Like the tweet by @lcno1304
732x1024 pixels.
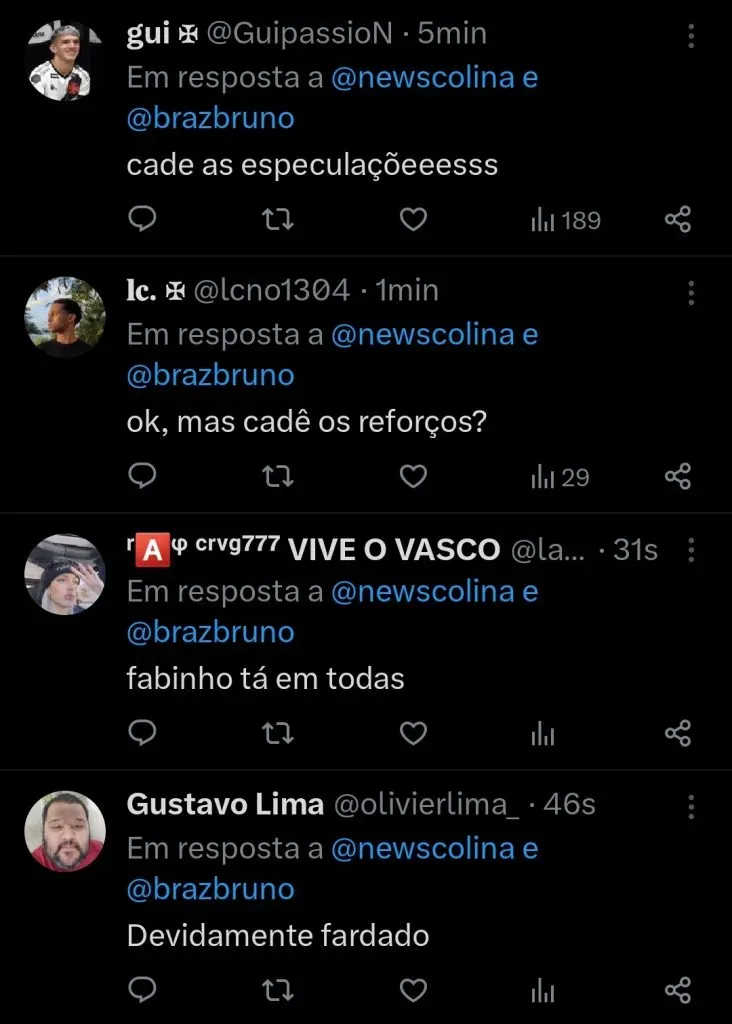[x=413, y=477]
